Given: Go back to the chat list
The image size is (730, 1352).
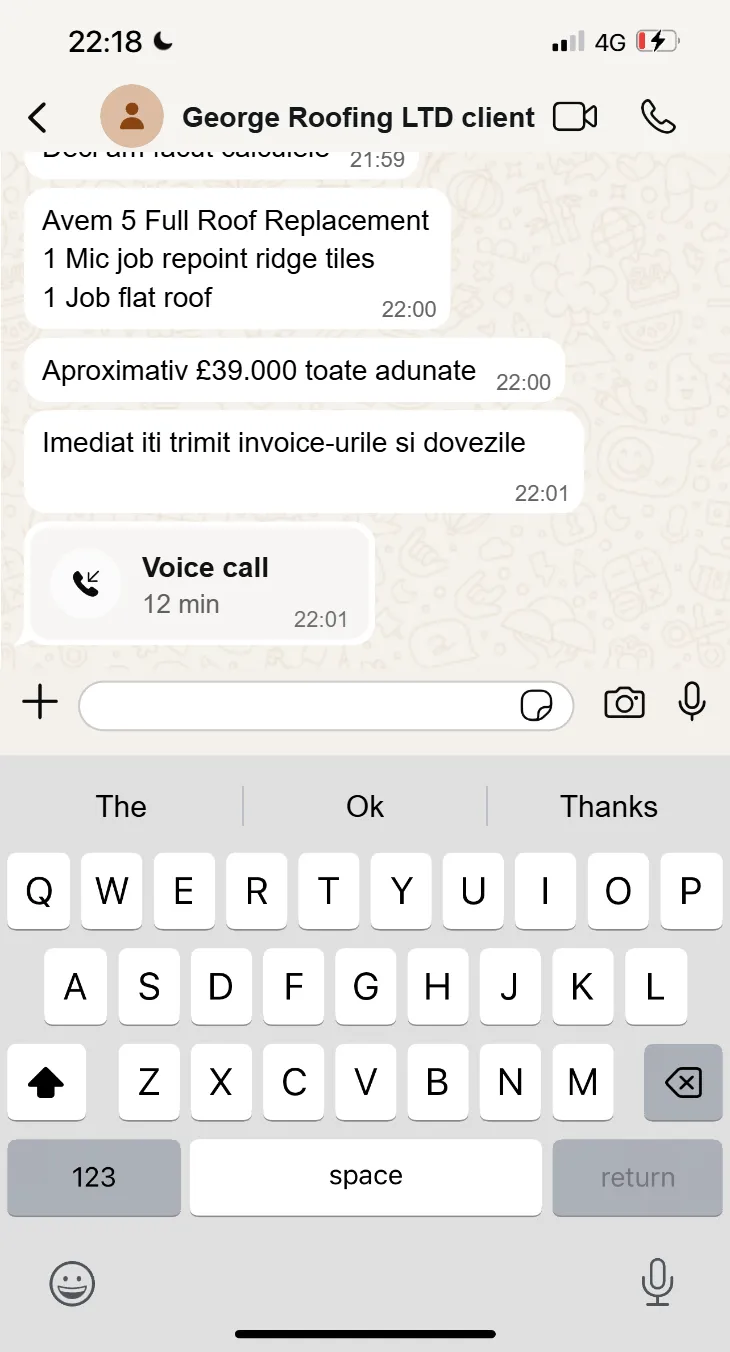Looking at the screenshot, I should (x=38, y=117).
